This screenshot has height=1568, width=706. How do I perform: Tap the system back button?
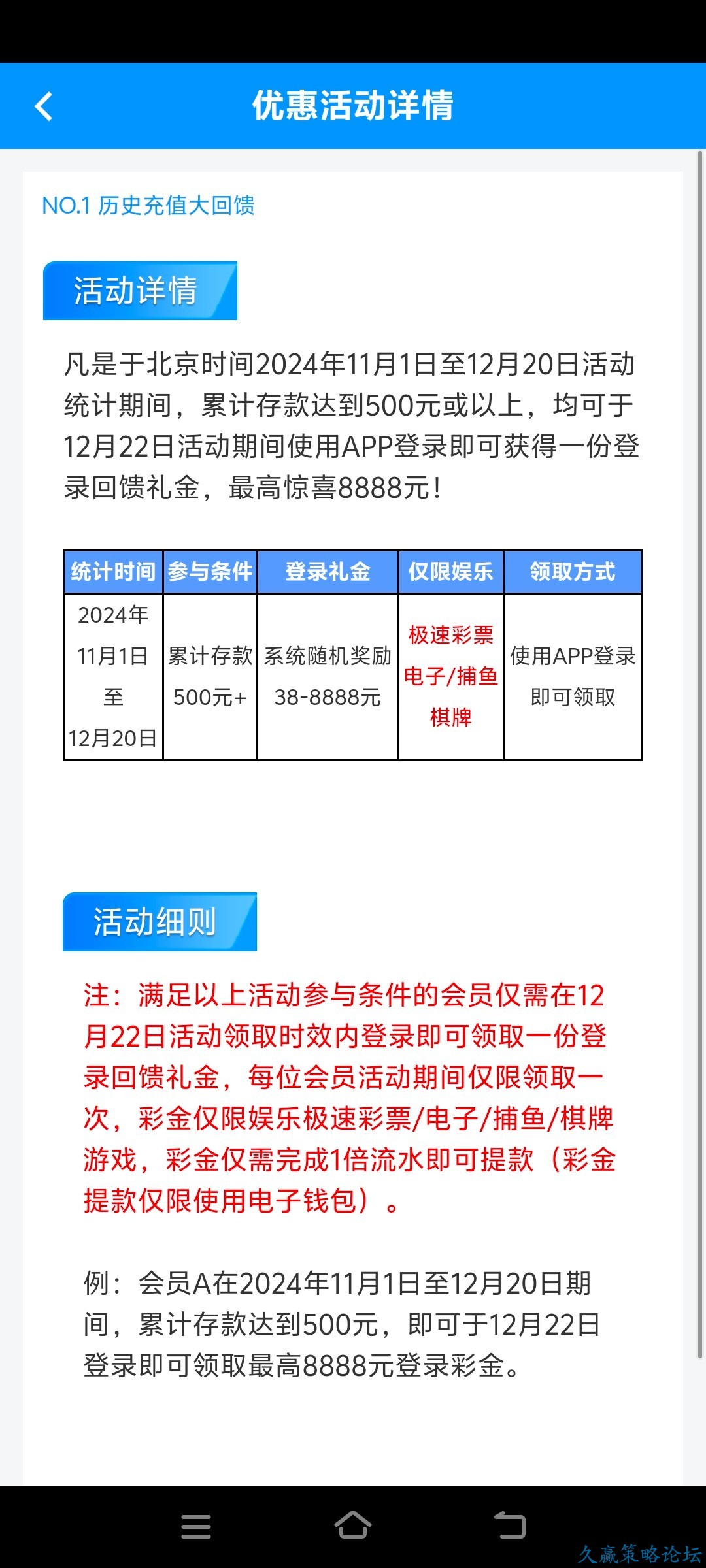pyautogui.click(x=510, y=1526)
